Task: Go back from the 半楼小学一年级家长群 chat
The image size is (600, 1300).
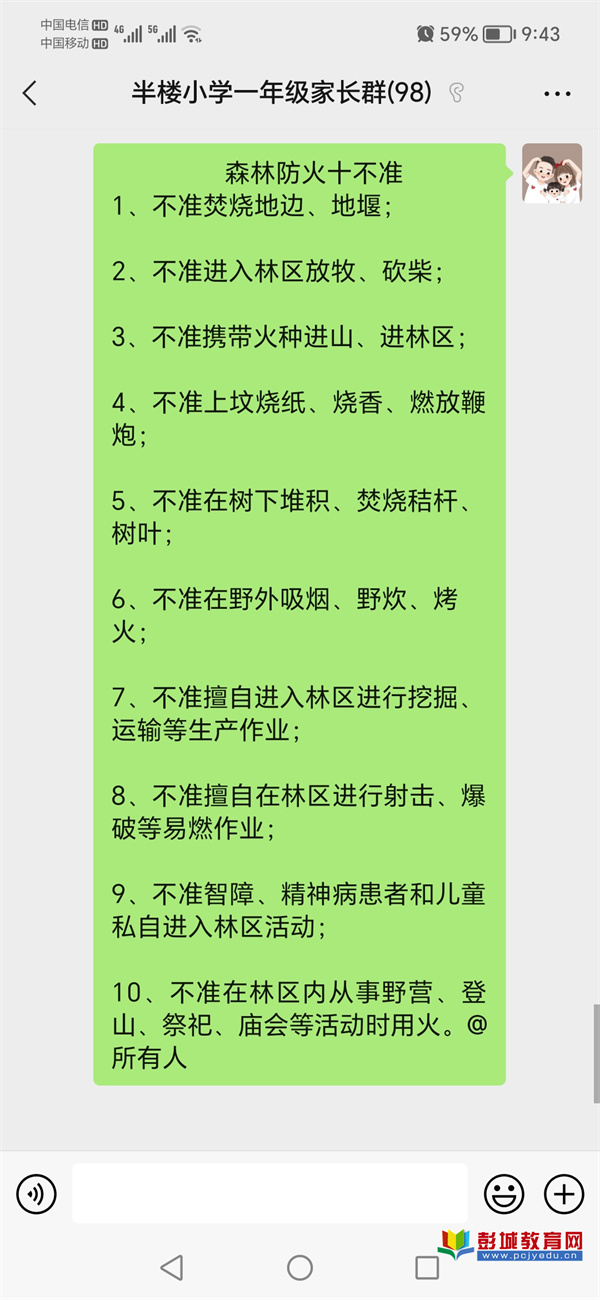Action: coord(29,94)
